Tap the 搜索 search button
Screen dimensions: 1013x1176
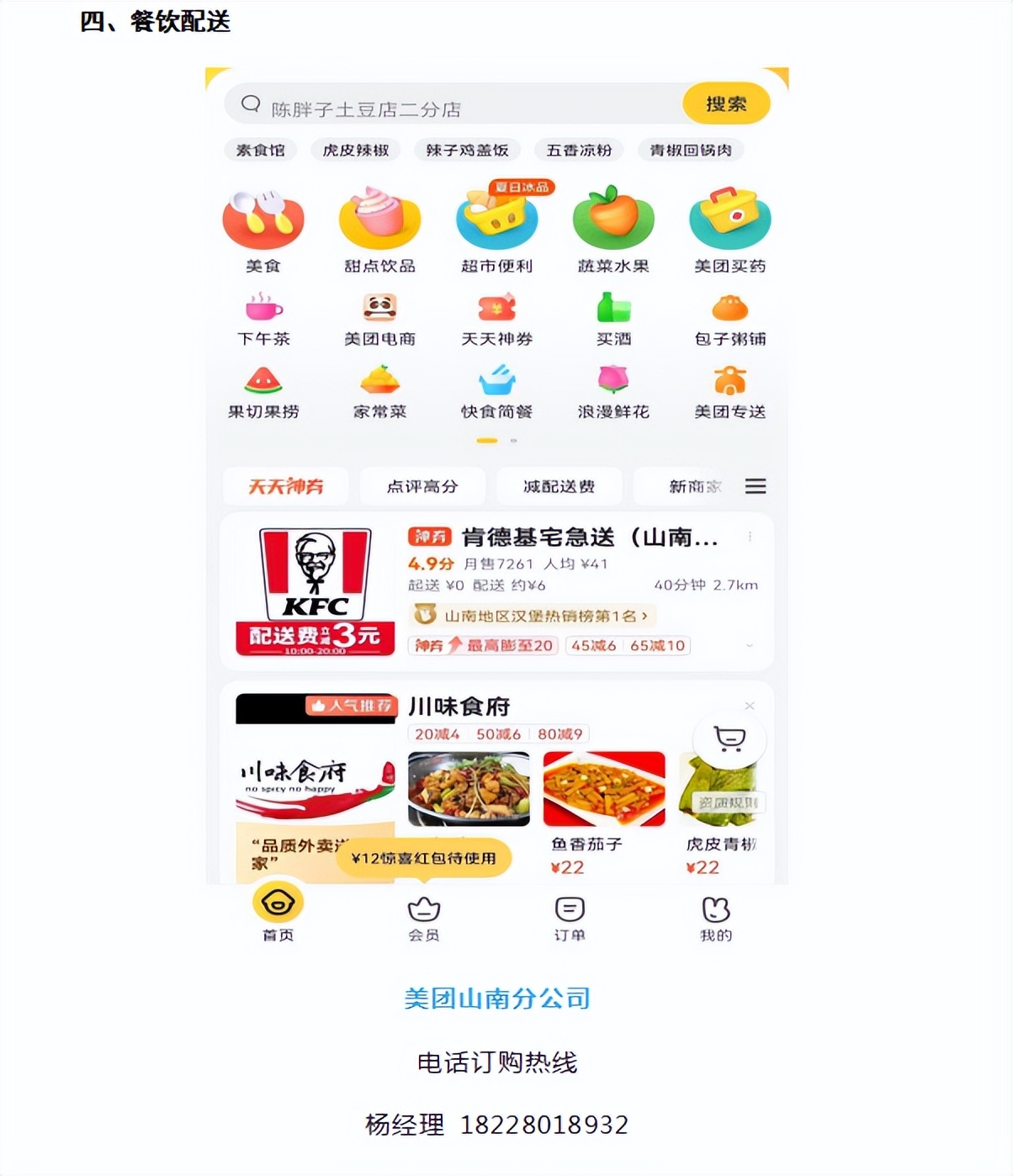(725, 103)
